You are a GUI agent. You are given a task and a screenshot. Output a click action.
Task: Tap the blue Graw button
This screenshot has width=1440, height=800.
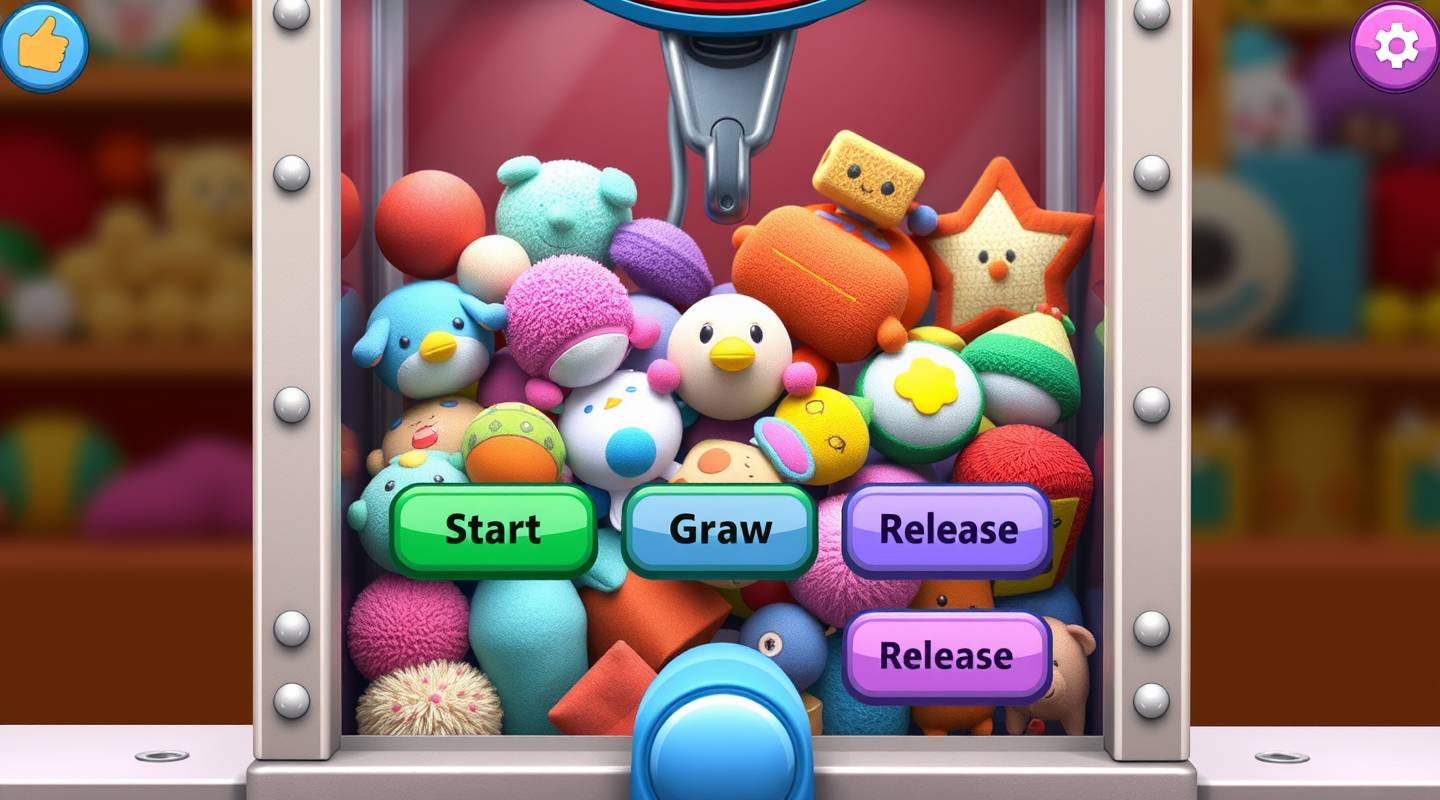pyautogui.click(x=720, y=529)
